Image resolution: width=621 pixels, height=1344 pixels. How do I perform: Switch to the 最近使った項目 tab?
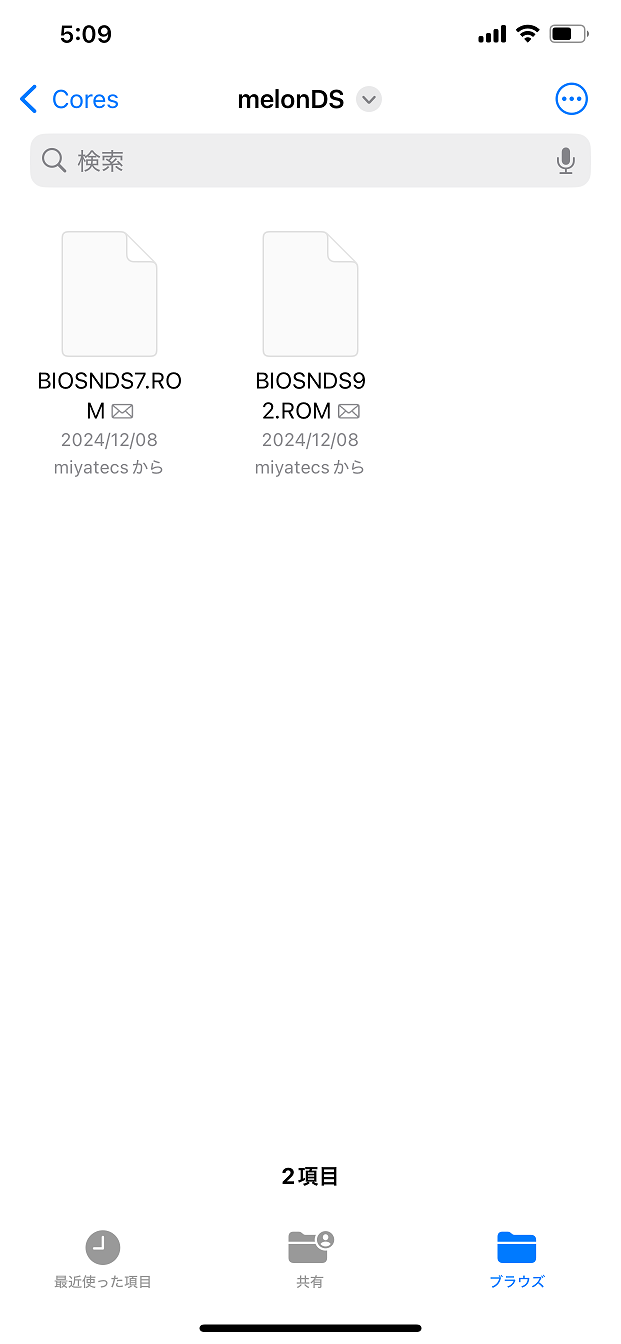pyautogui.click(x=103, y=1259)
